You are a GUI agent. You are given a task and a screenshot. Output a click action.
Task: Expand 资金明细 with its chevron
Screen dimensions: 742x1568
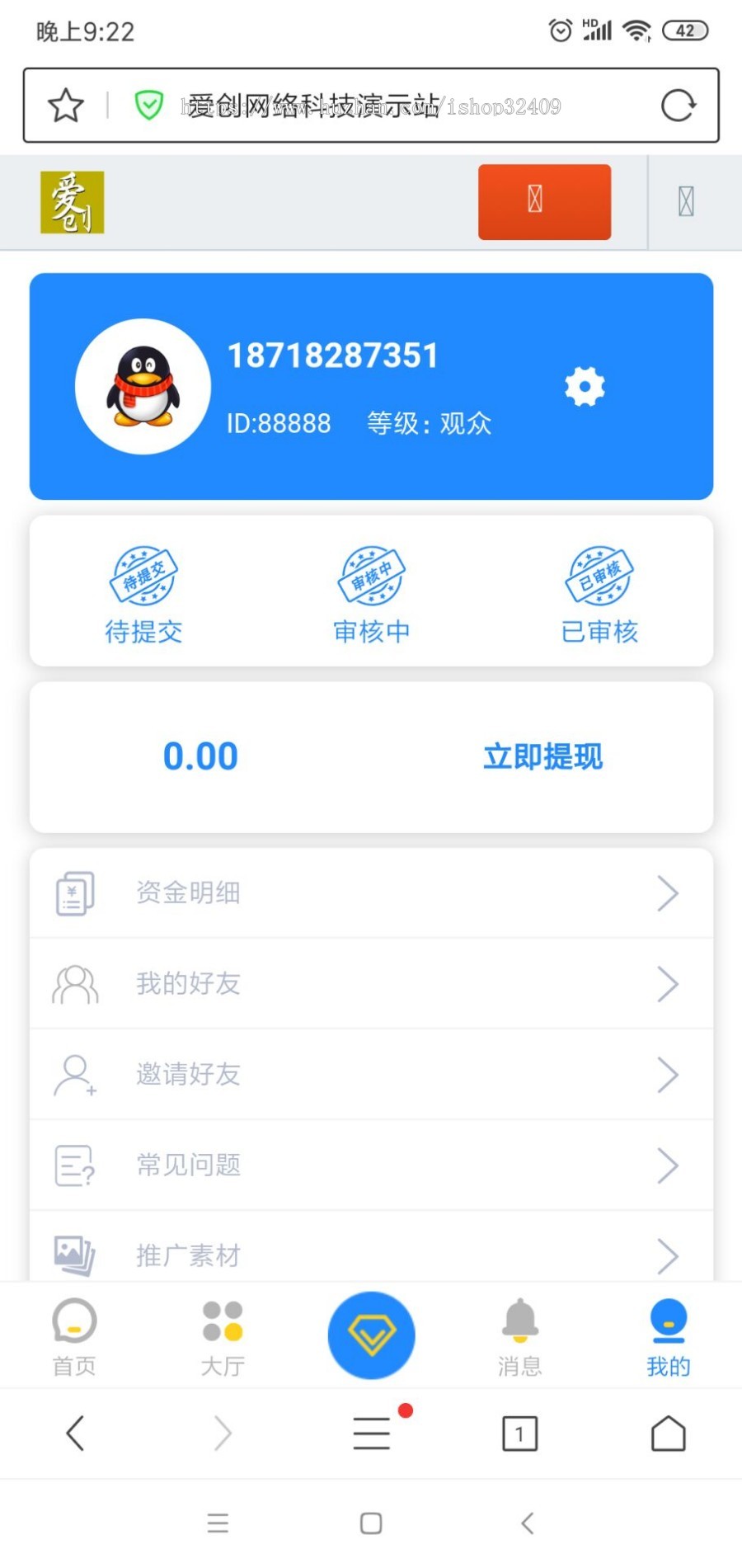pyautogui.click(x=668, y=892)
